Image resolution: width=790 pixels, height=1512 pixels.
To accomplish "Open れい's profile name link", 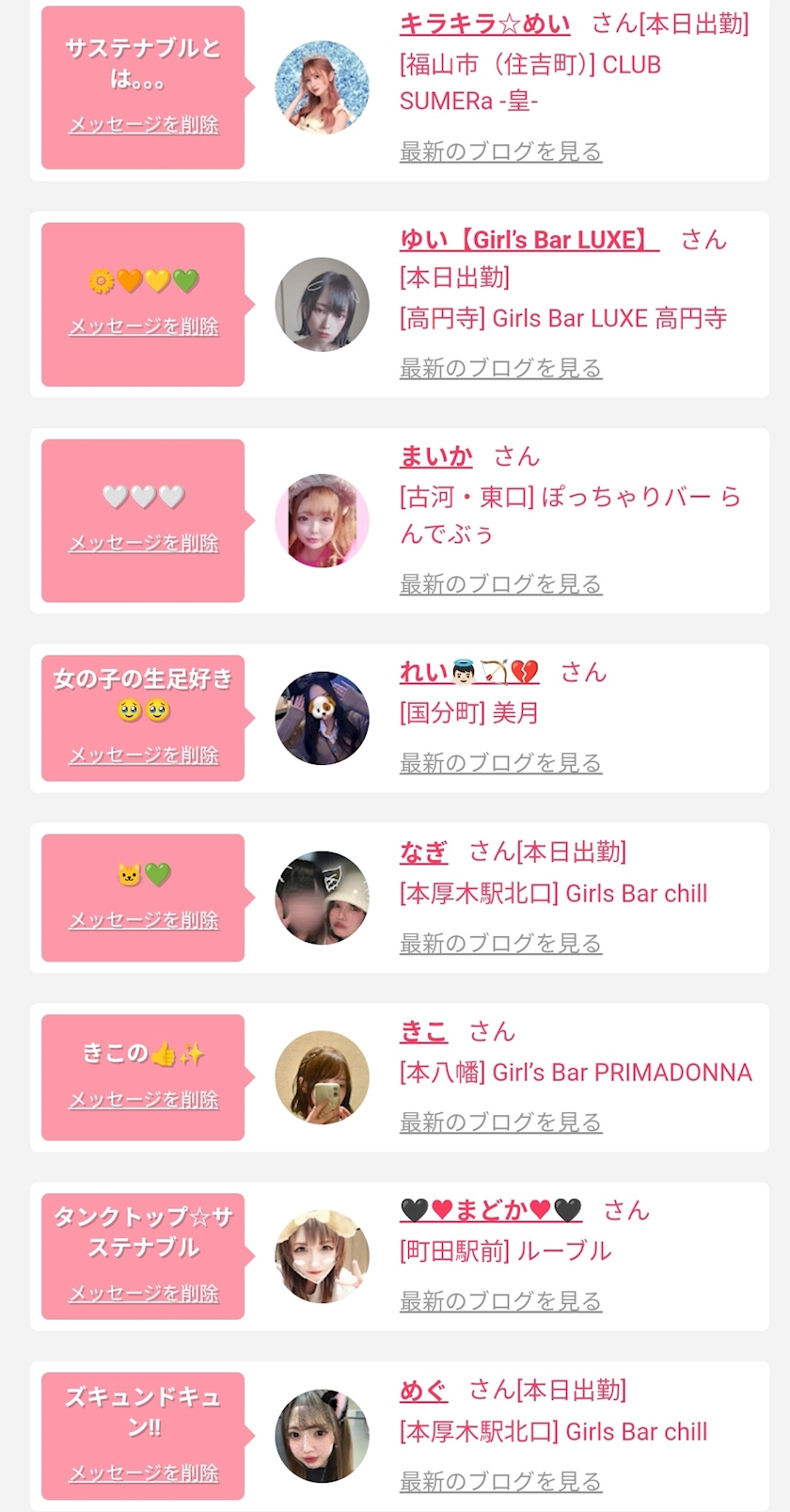I will click(x=469, y=672).
